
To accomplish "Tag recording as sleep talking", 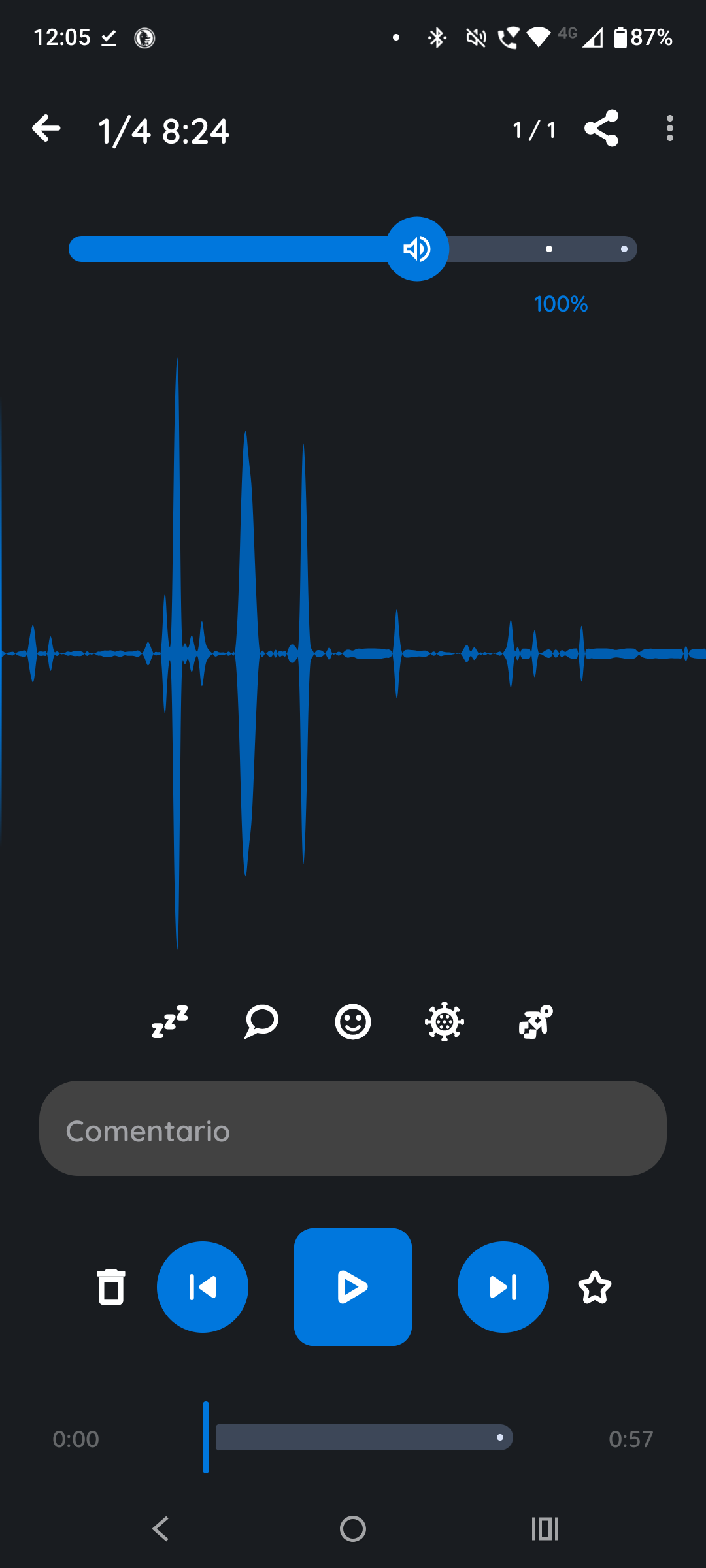I will pos(261,1022).
